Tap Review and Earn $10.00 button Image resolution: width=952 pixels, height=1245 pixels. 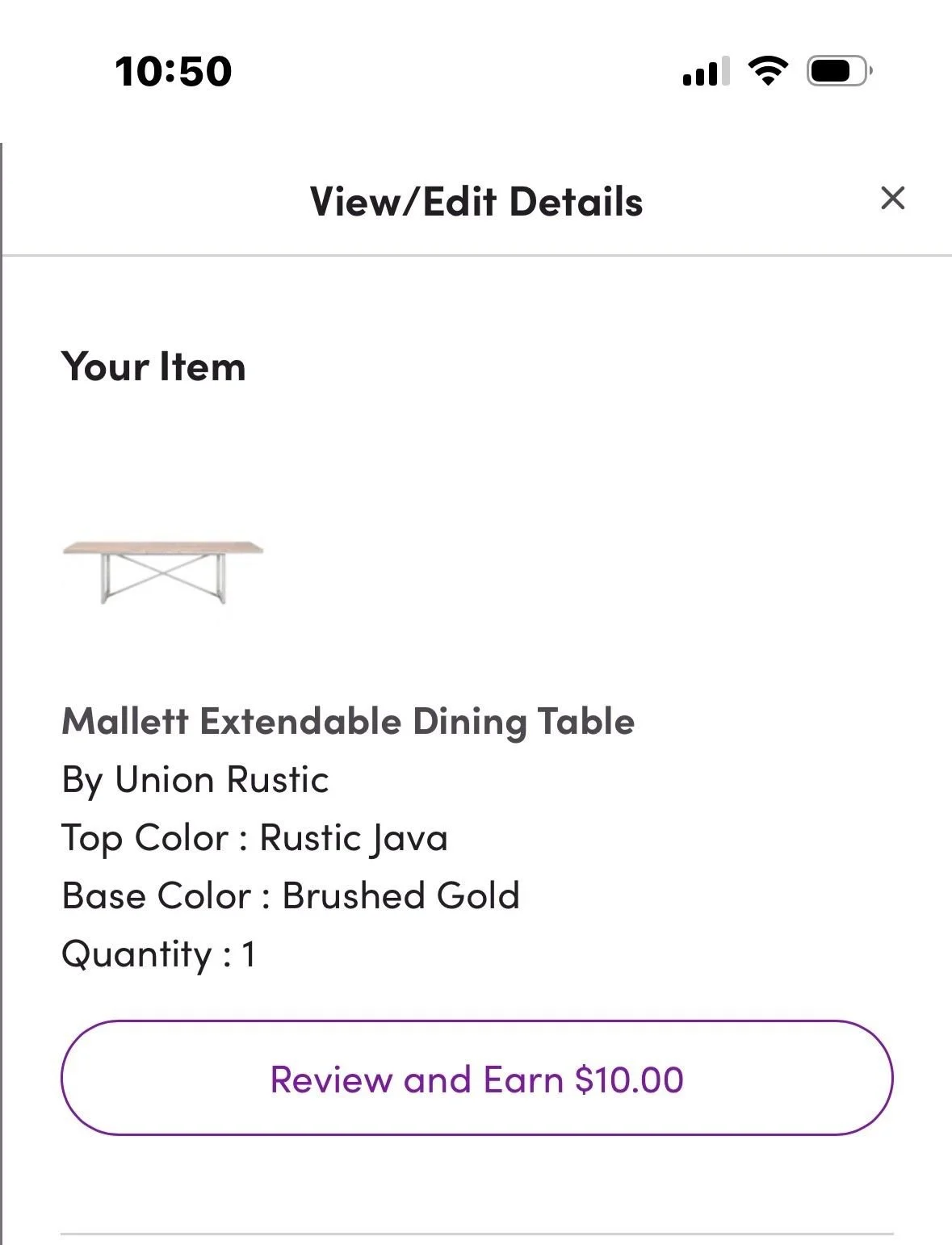476,1078
